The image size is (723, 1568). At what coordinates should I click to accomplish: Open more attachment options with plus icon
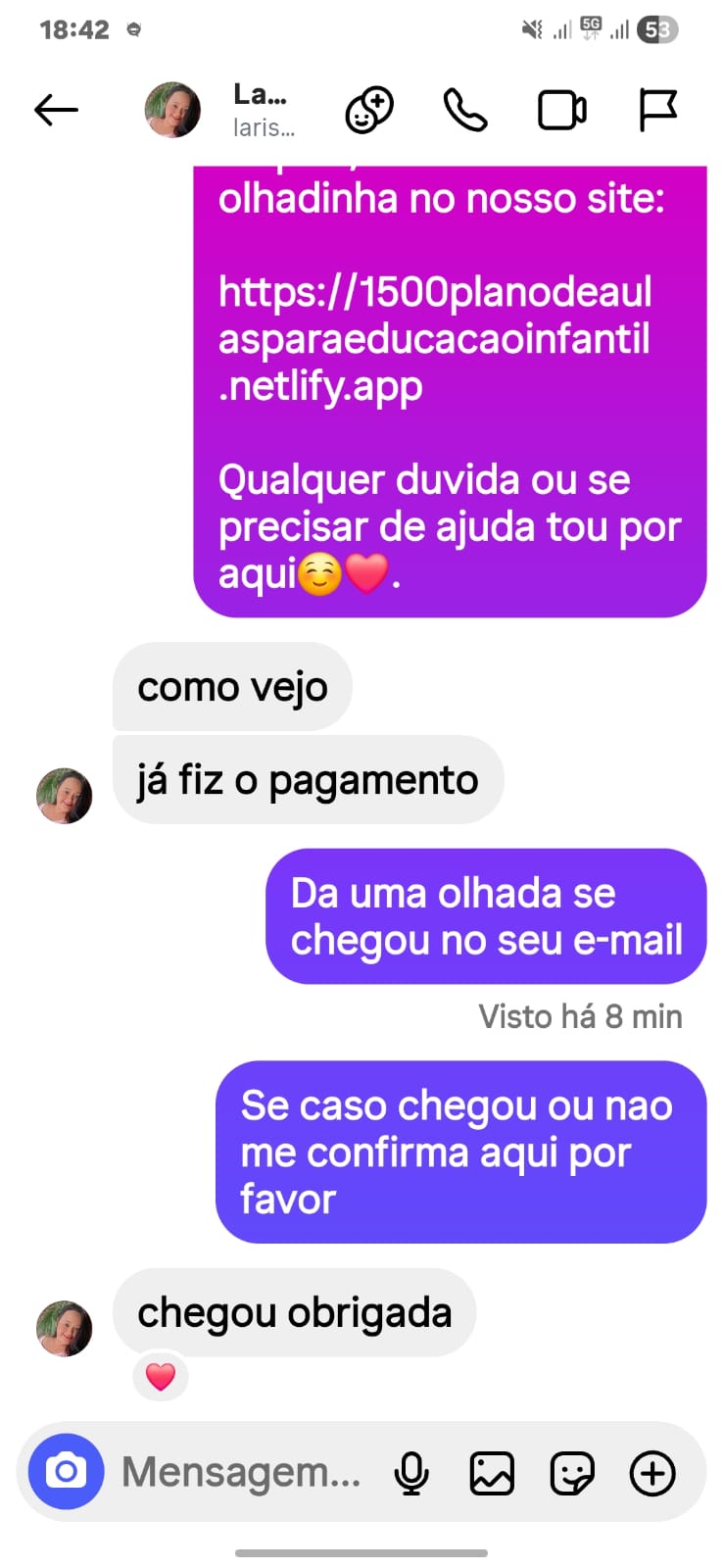(x=652, y=1471)
